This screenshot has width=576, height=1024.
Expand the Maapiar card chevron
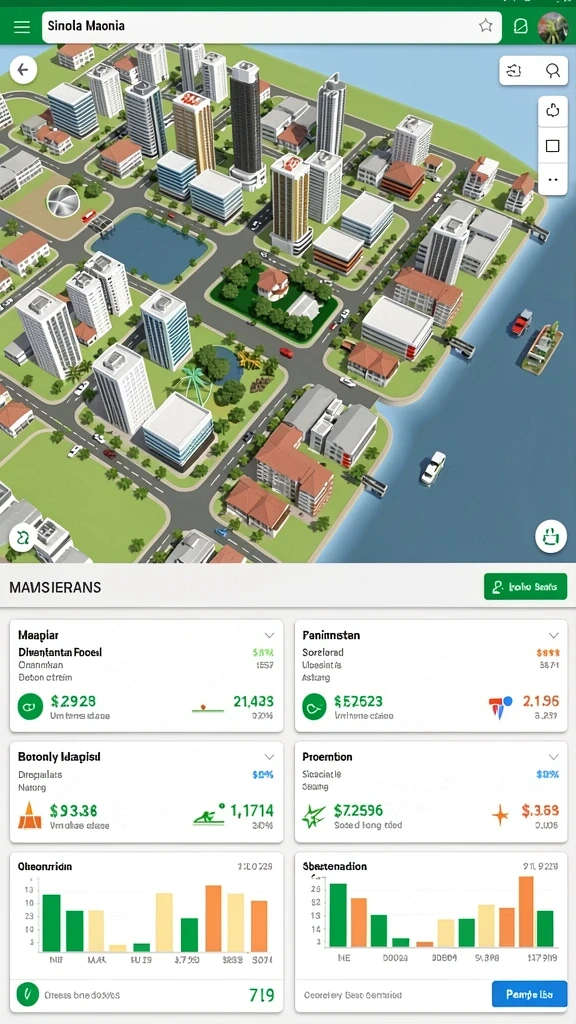tap(268, 635)
